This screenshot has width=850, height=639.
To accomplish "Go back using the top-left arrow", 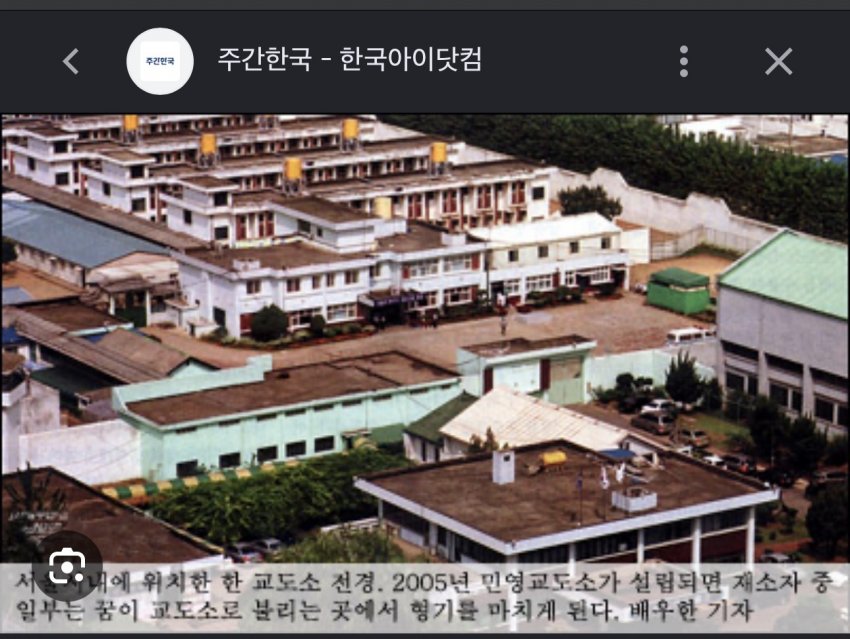I will pos(71,61).
